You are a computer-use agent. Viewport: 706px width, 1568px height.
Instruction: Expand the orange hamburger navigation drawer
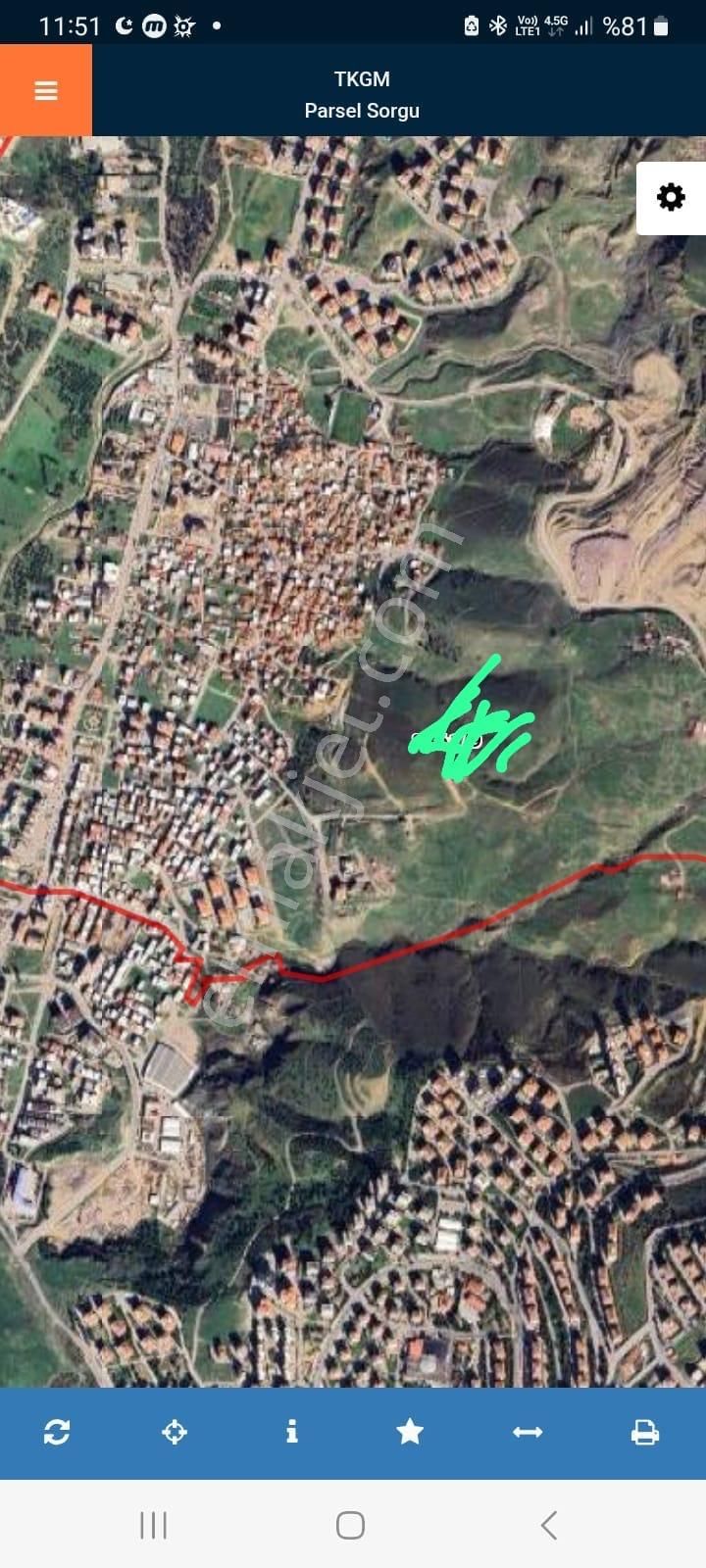point(45,90)
